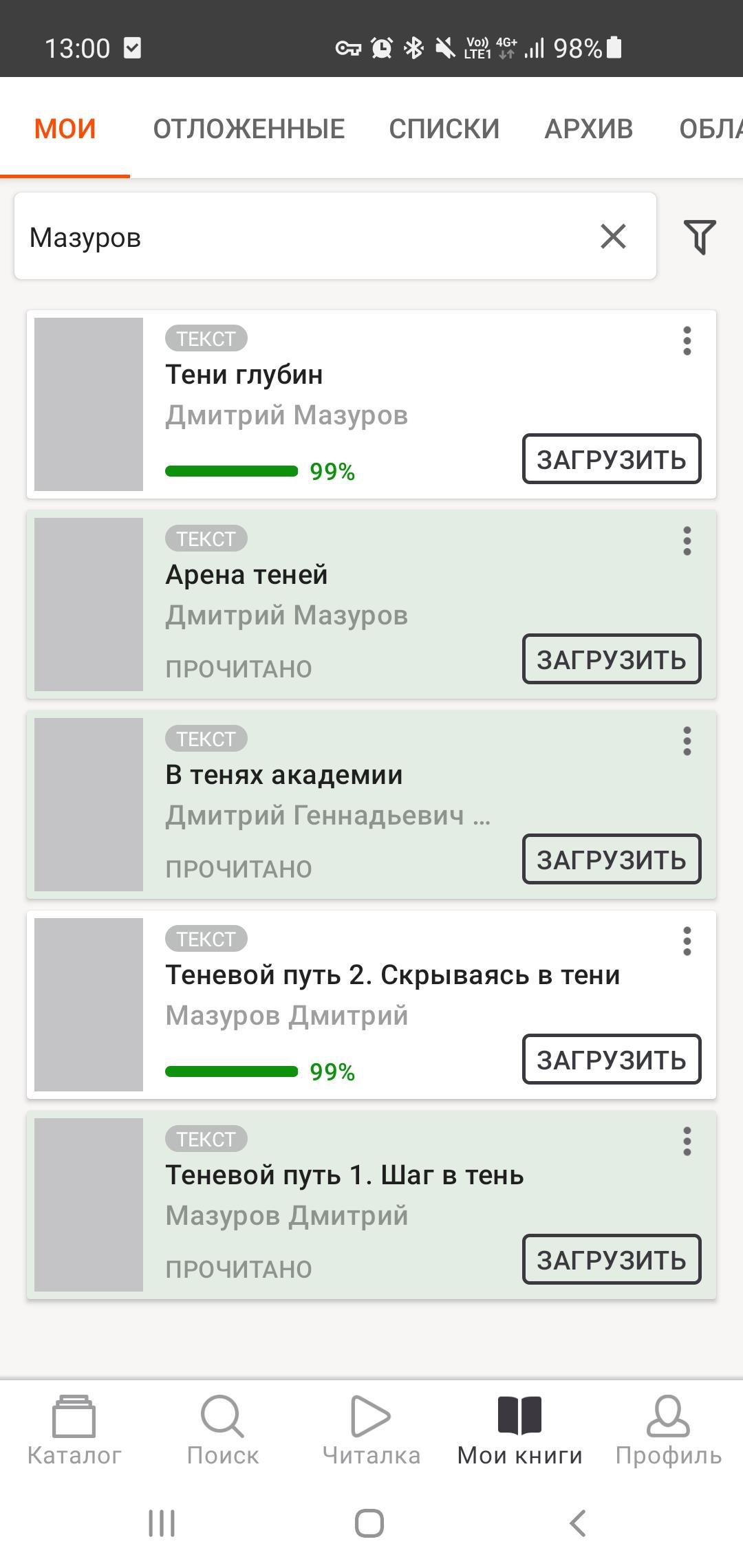Image resolution: width=743 pixels, height=1568 pixels.
Task: Open overflow menu for «Арена теней»
Action: (687, 541)
